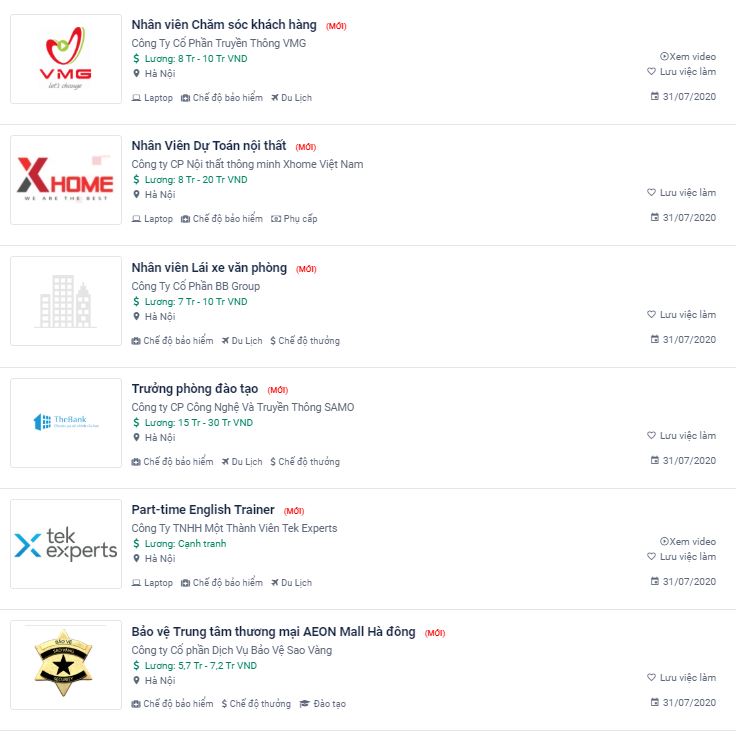Open the Part-time English Trainer job
The image size is (740, 734).
click(203, 510)
